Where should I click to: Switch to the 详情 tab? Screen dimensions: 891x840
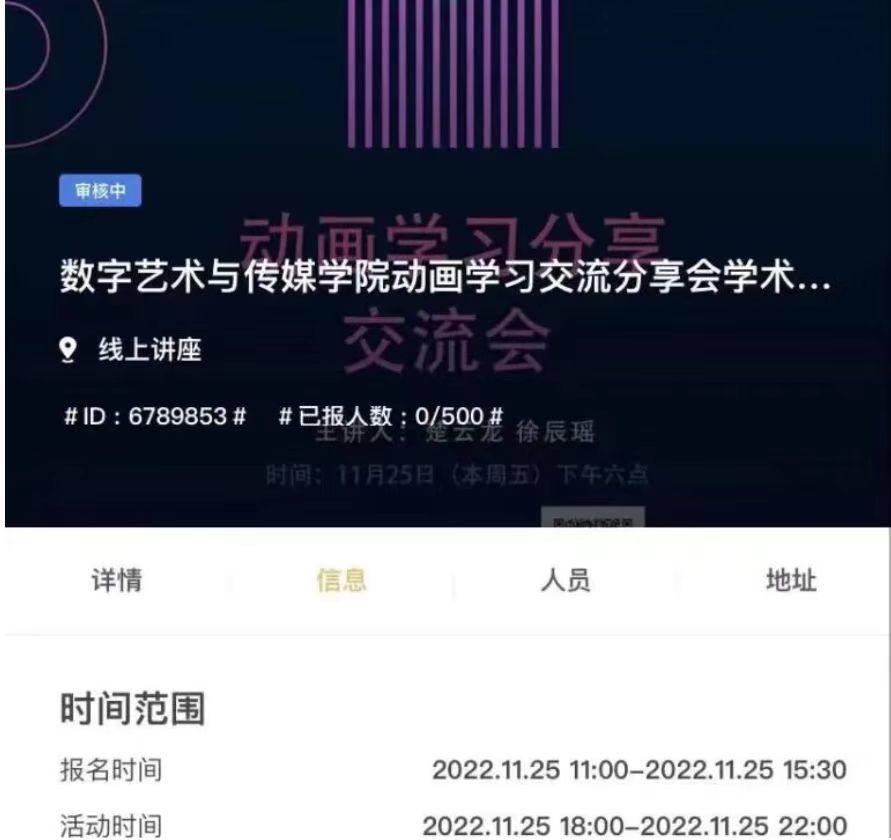point(116,581)
